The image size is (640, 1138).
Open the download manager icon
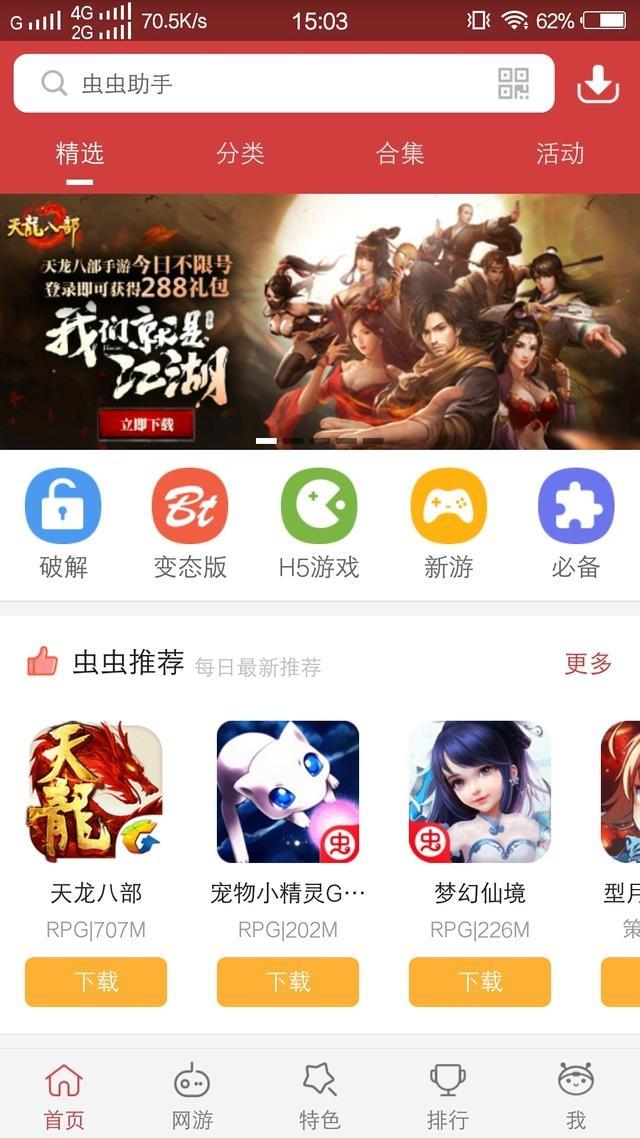(x=598, y=84)
